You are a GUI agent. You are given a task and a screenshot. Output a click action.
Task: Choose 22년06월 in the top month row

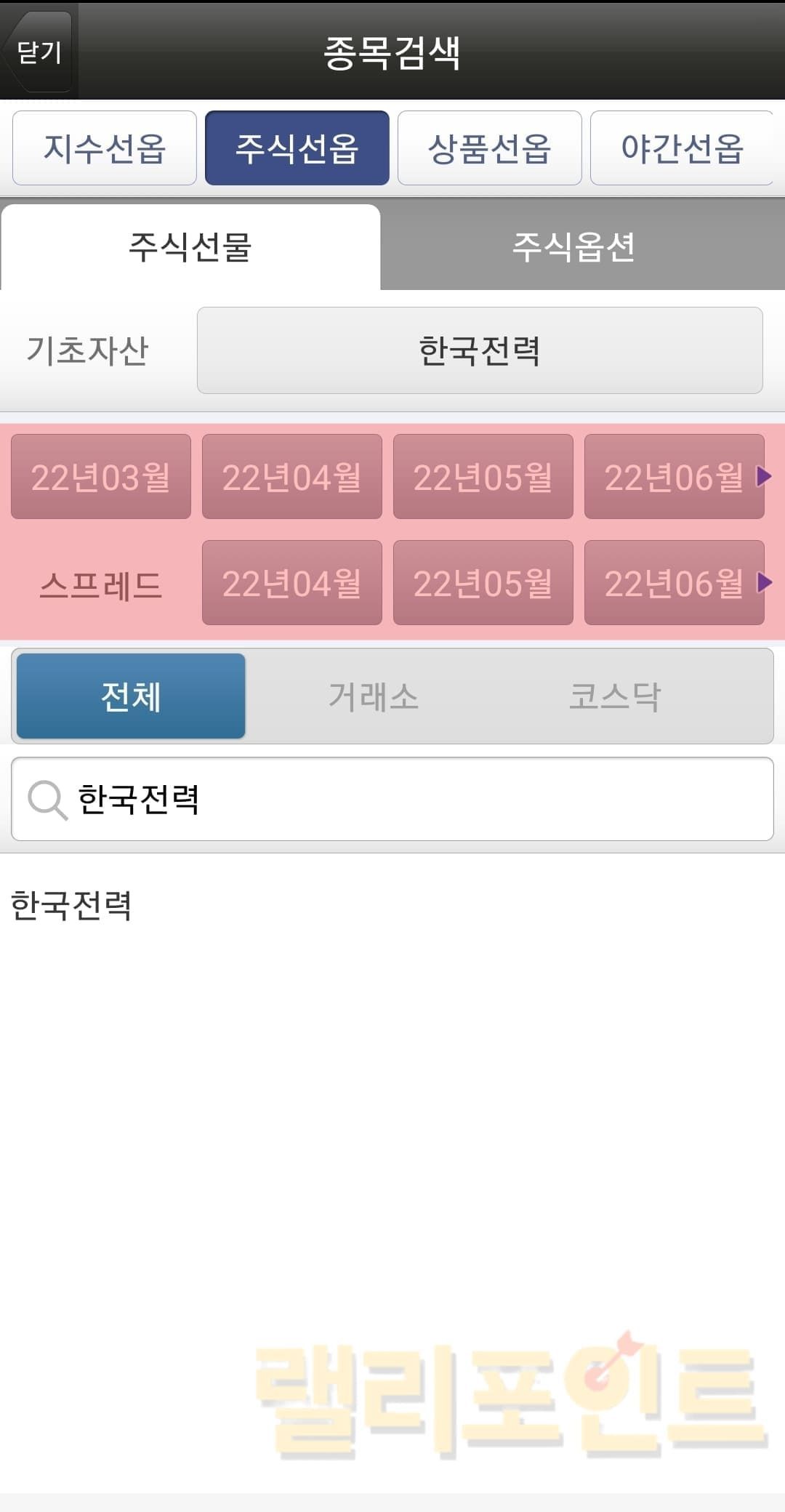click(x=674, y=477)
